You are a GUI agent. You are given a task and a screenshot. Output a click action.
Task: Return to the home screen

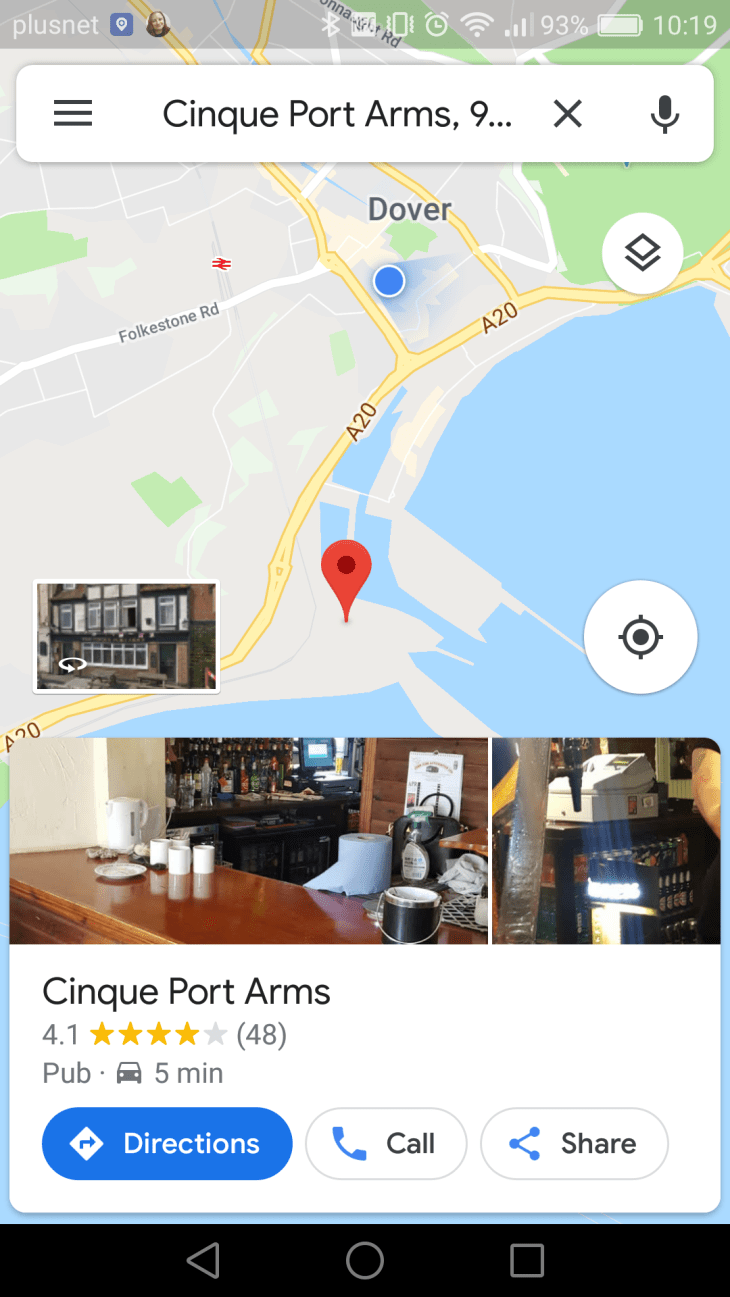click(x=365, y=1260)
